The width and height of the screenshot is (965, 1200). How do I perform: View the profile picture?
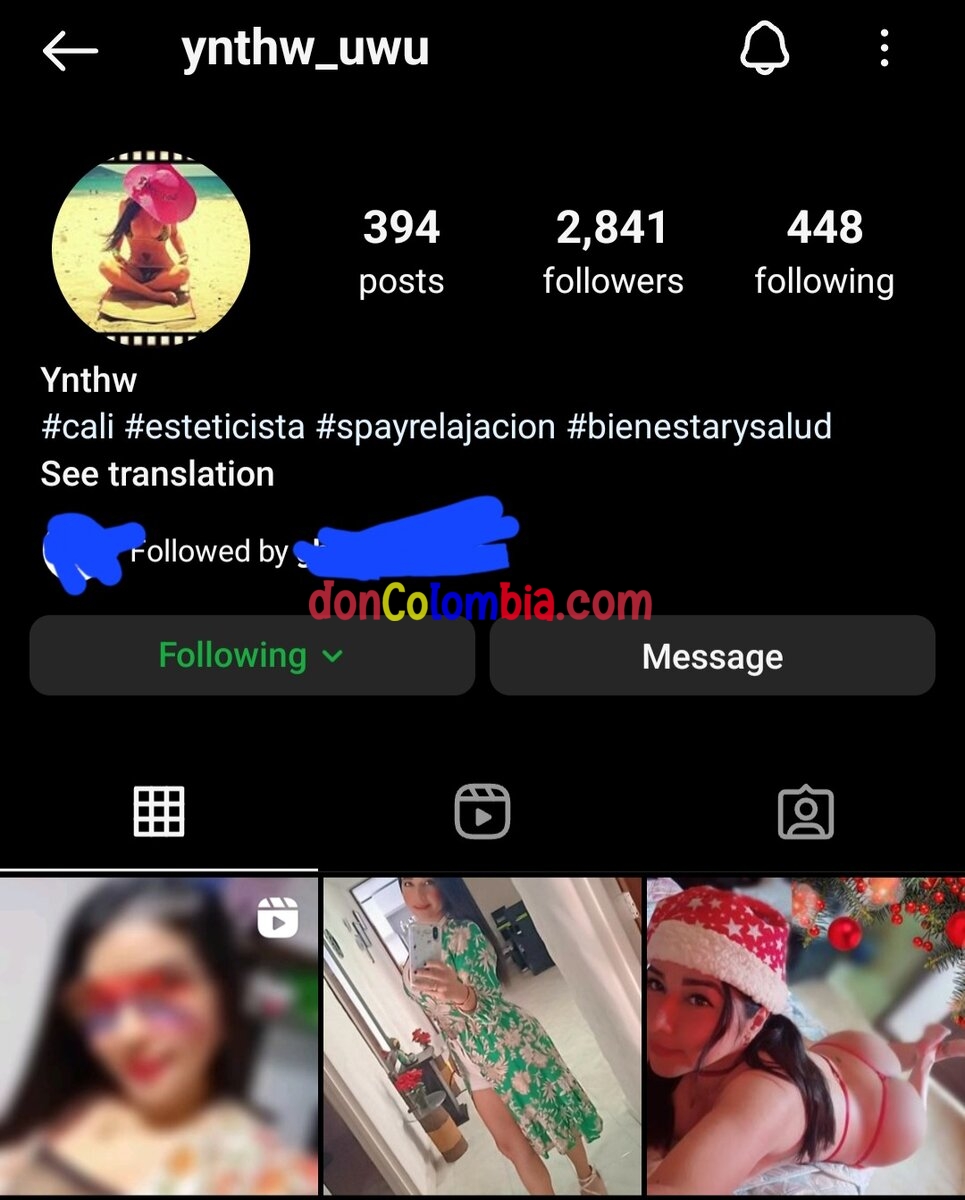[151, 248]
